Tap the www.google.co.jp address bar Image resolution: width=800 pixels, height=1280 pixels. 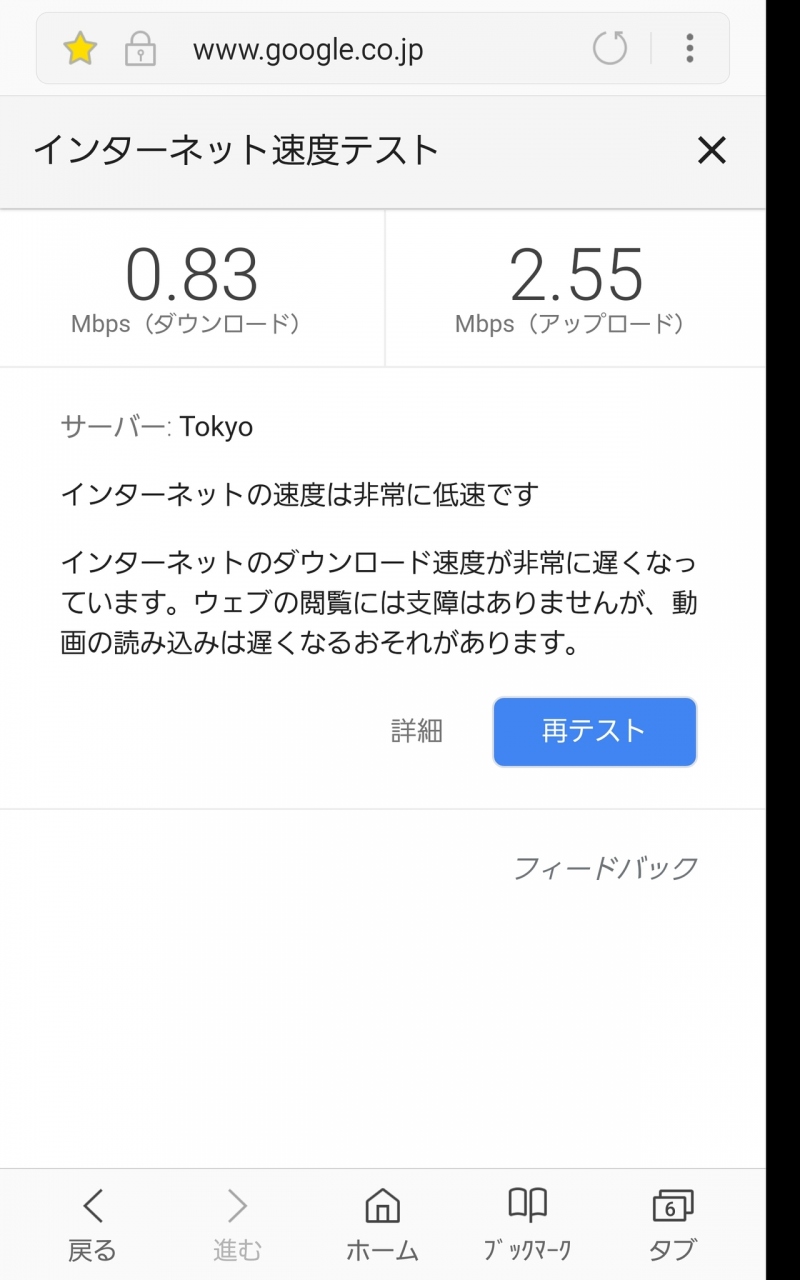point(308,49)
